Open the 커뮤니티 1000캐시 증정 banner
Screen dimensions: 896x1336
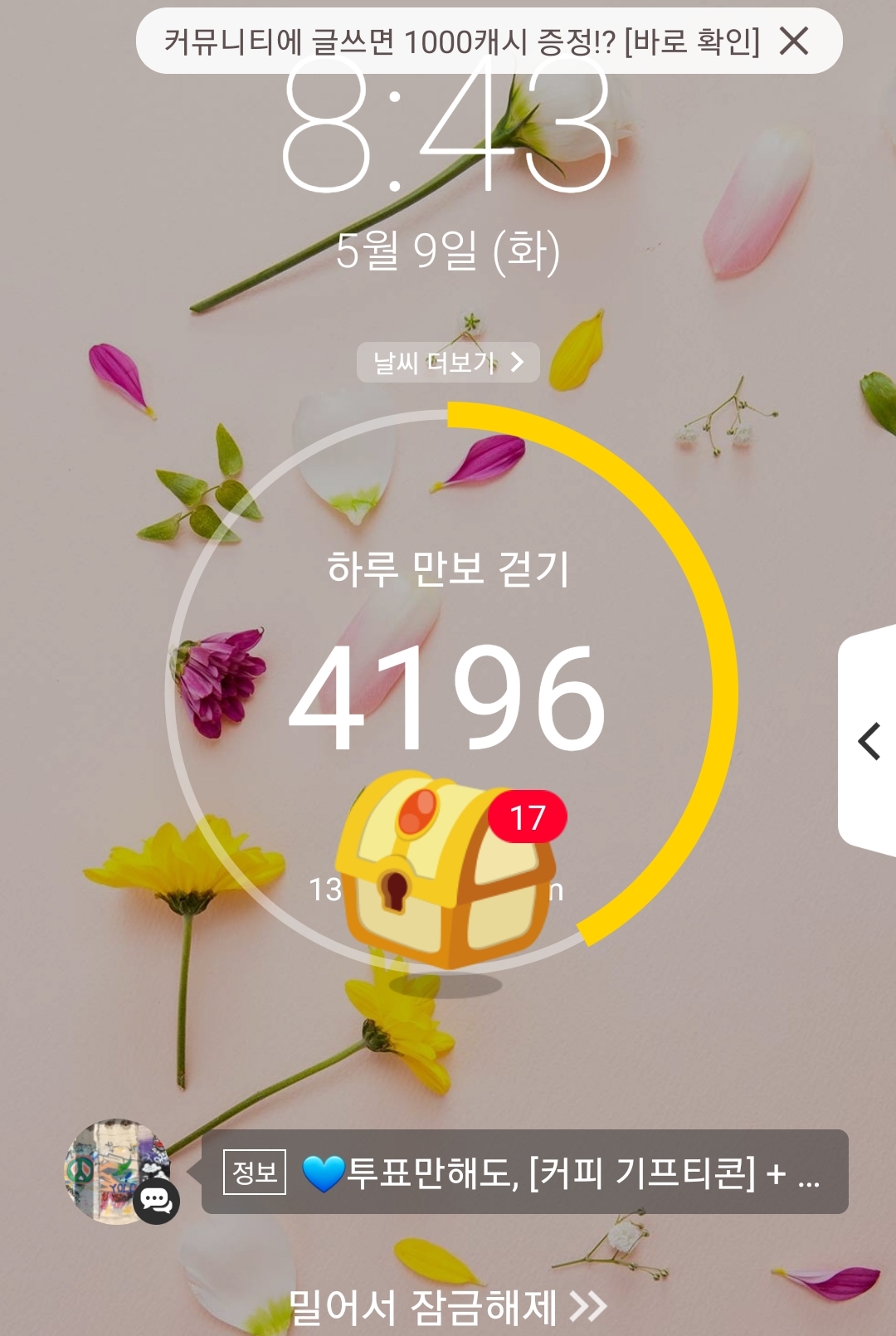click(x=460, y=41)
